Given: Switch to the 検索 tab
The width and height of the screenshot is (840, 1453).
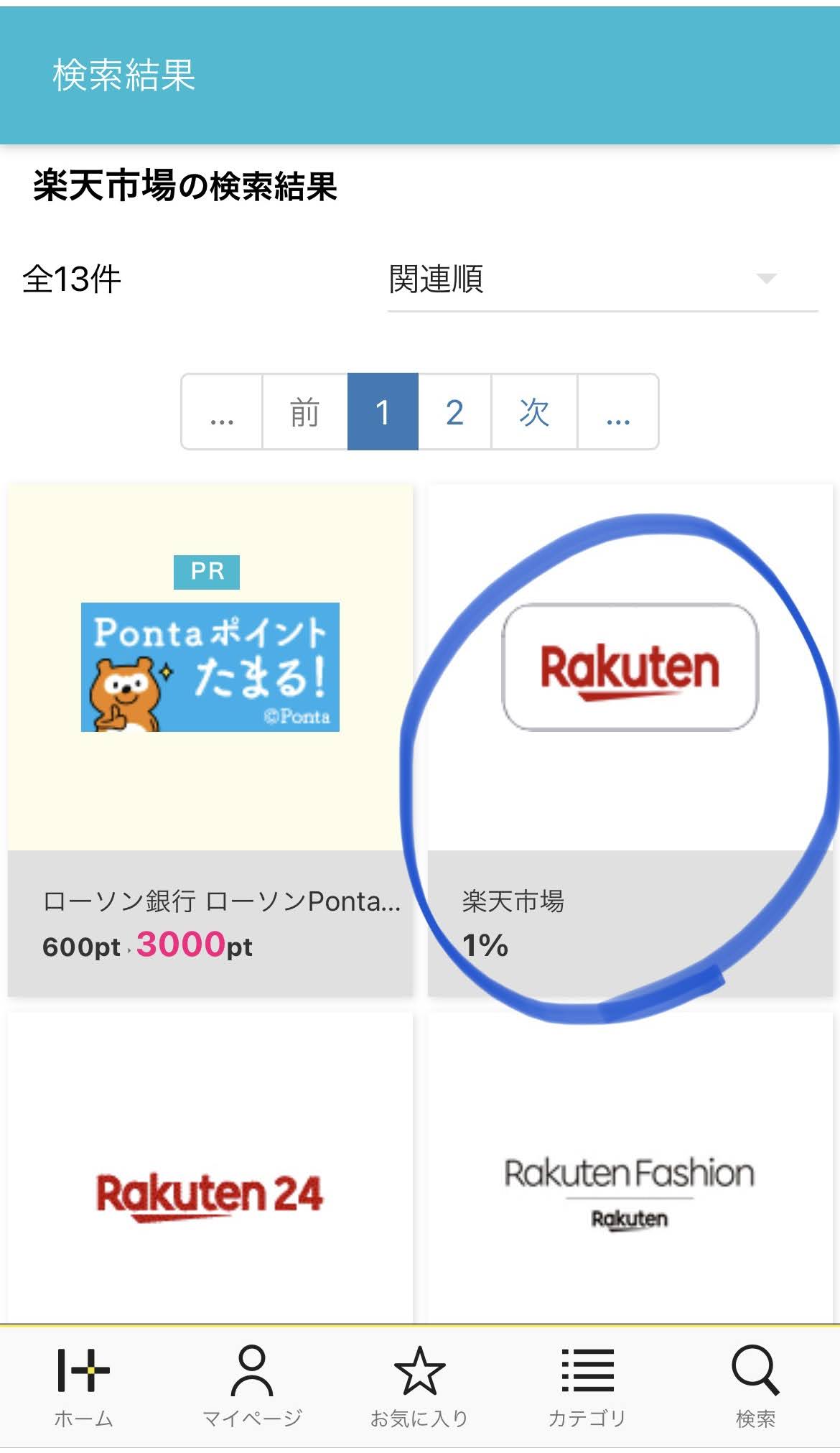Looking at the screenshot, I should [x=756, y=1386].
